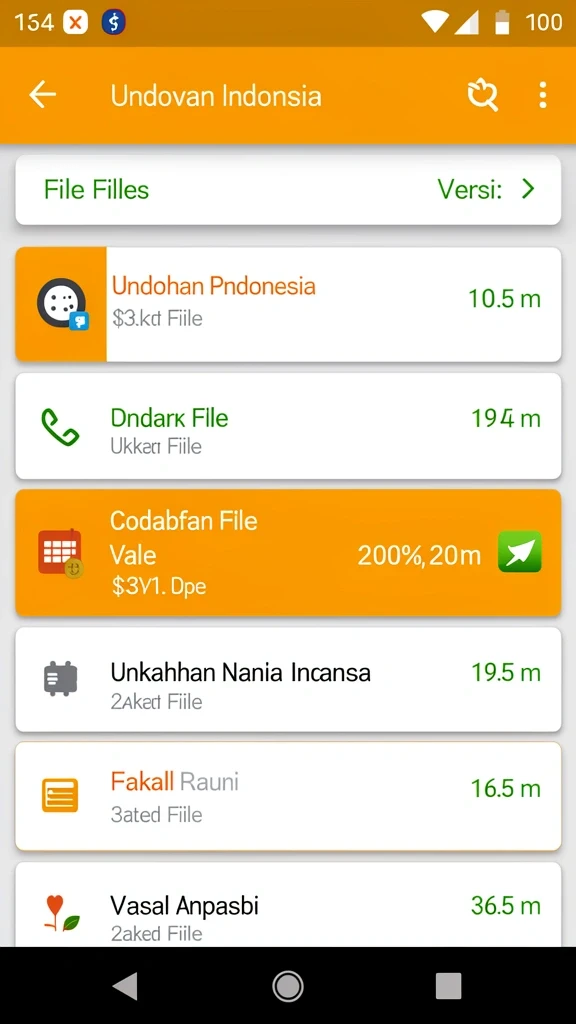Open Unkahhan Nania Incansa row

click(288, 680)
